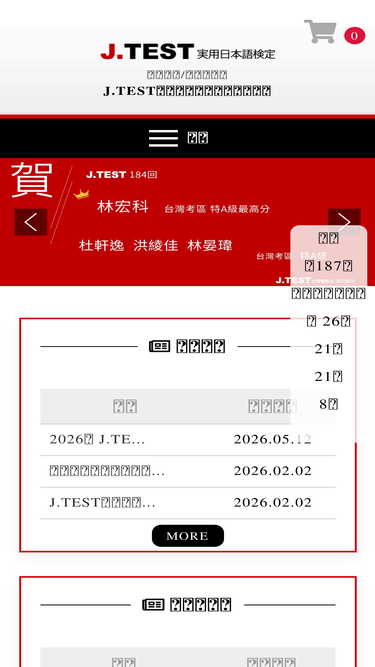Open the news item dated 2026.05.12

(x=188, y=439)
